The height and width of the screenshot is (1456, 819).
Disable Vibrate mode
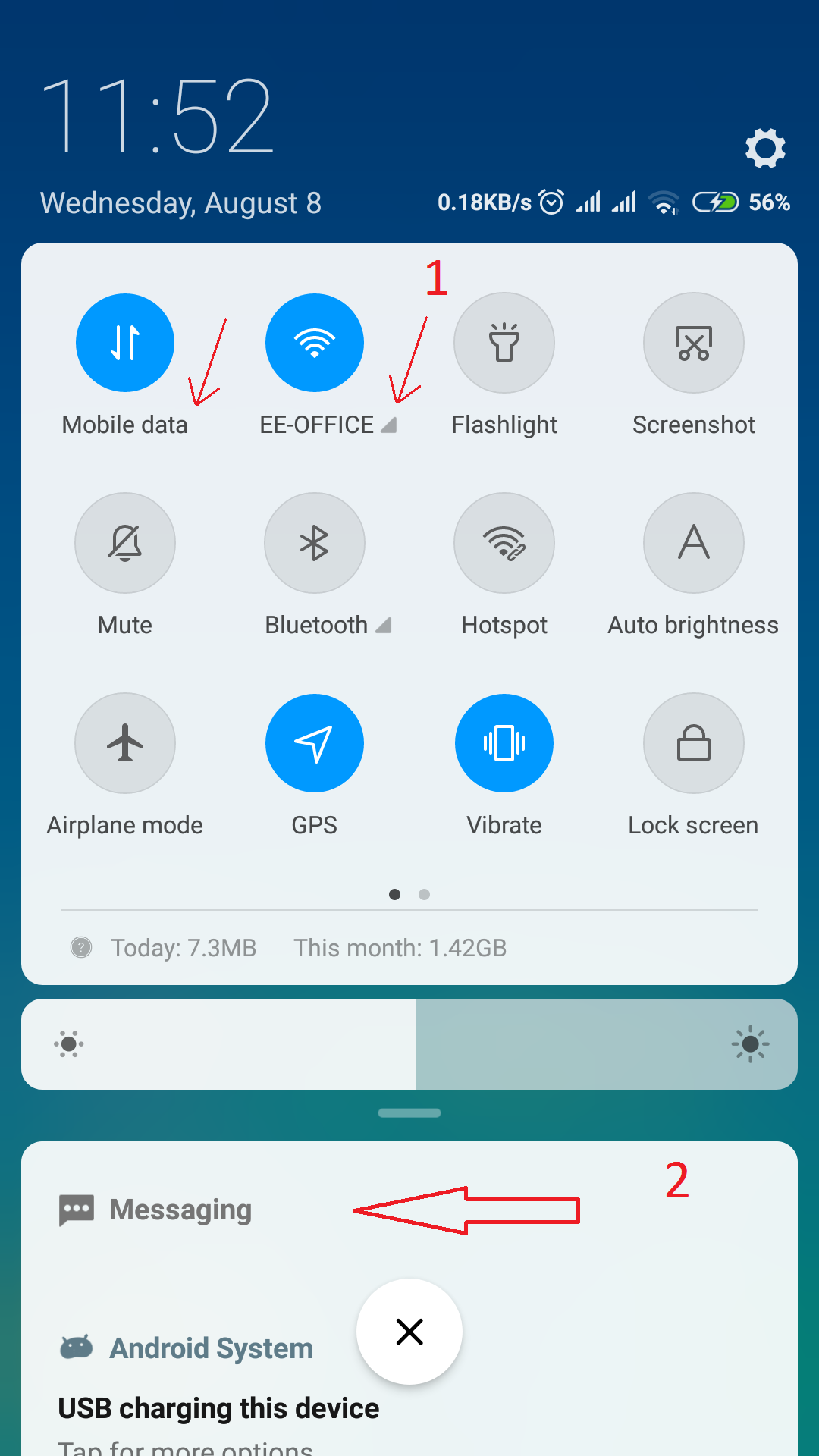[x=504, y=743]
